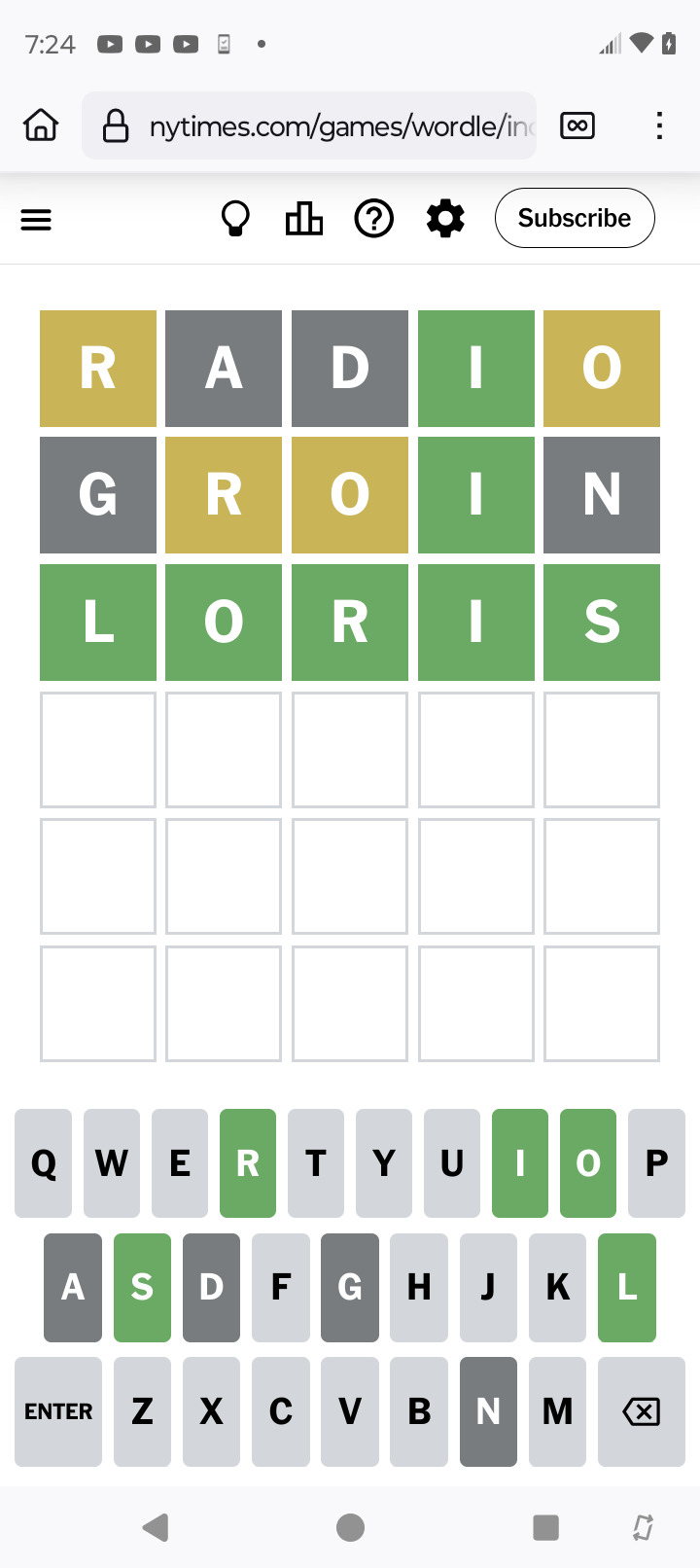Go to the browser home page
Screen dimensions: 700x1568
tap(41, 125)
